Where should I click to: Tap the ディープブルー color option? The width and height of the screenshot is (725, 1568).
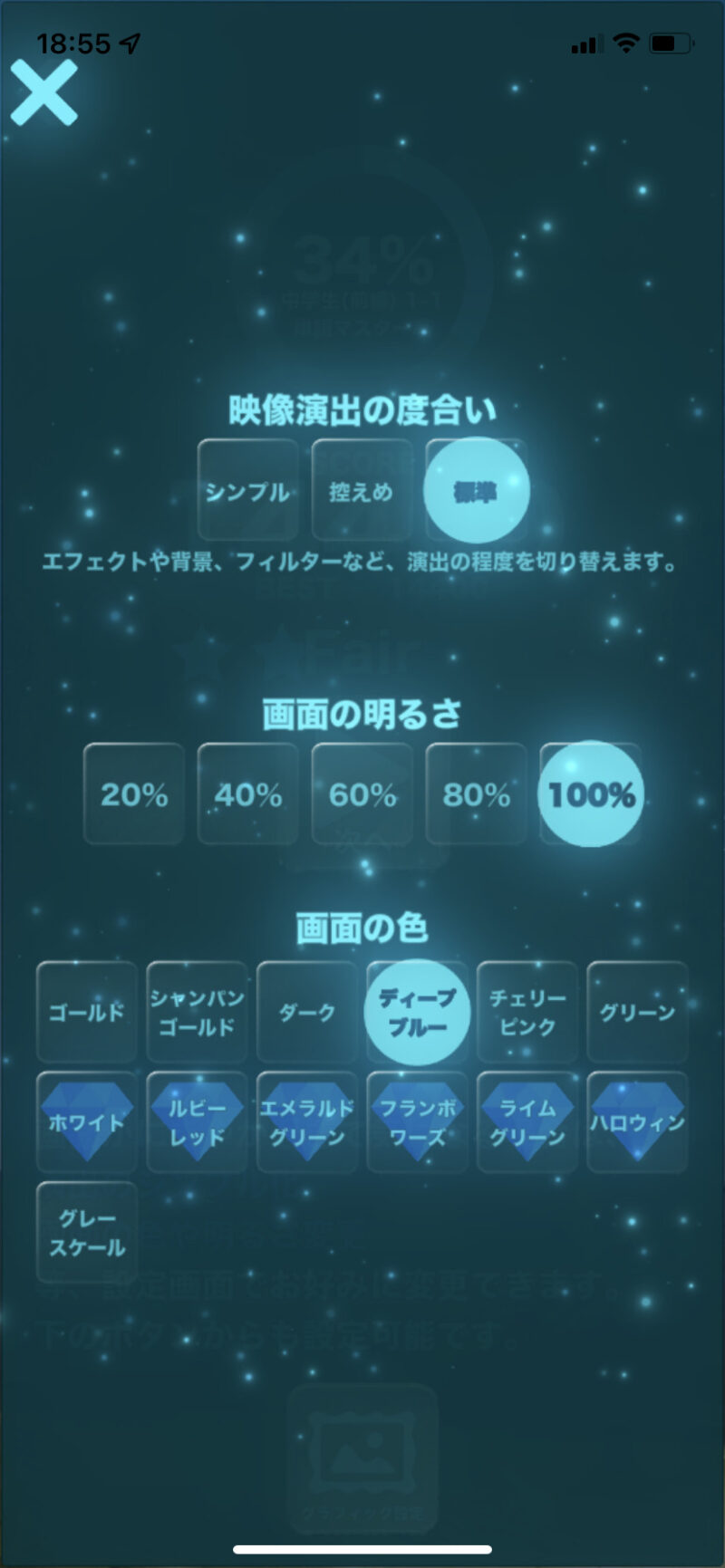[x=418, y=1012]
